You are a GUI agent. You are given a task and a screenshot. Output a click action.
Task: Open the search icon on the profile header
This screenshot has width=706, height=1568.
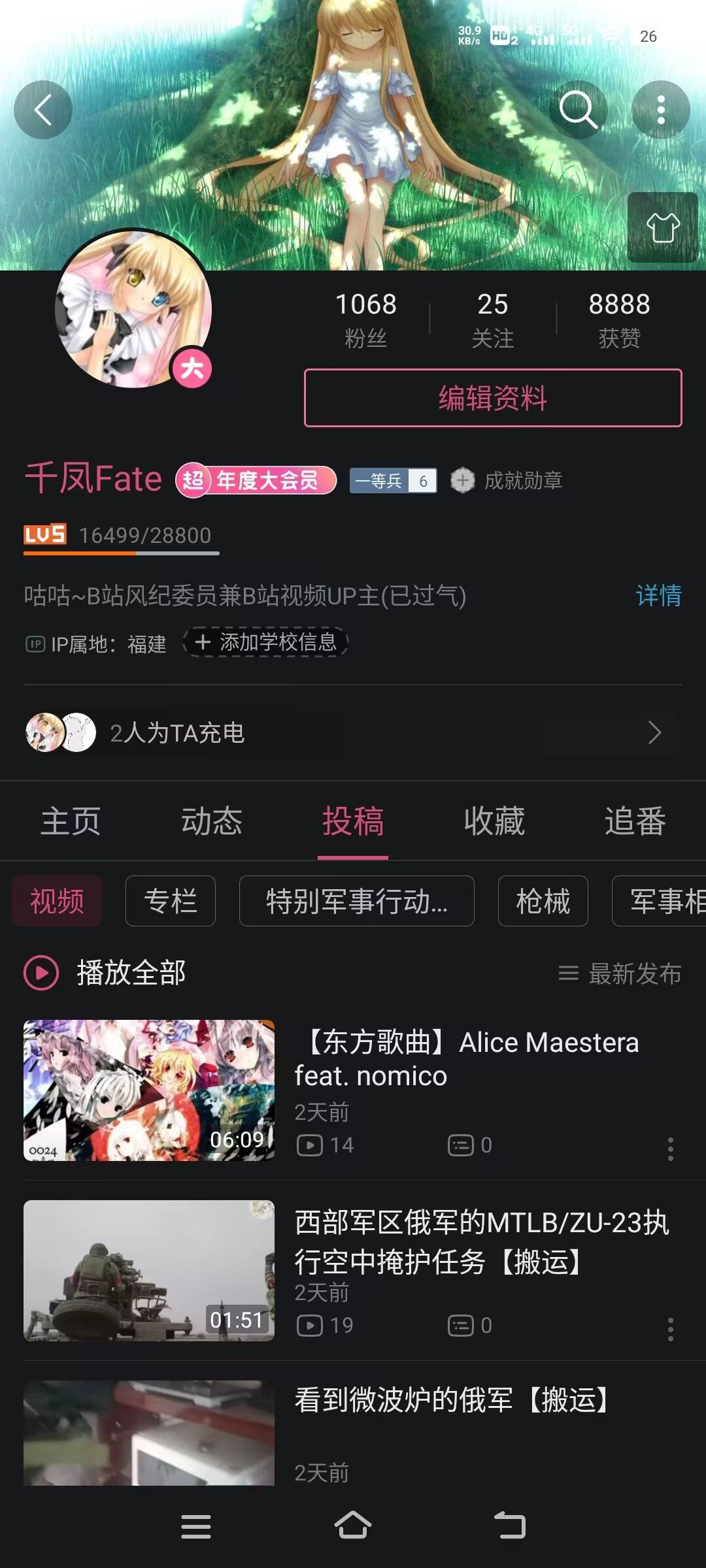tap(578, 110)
